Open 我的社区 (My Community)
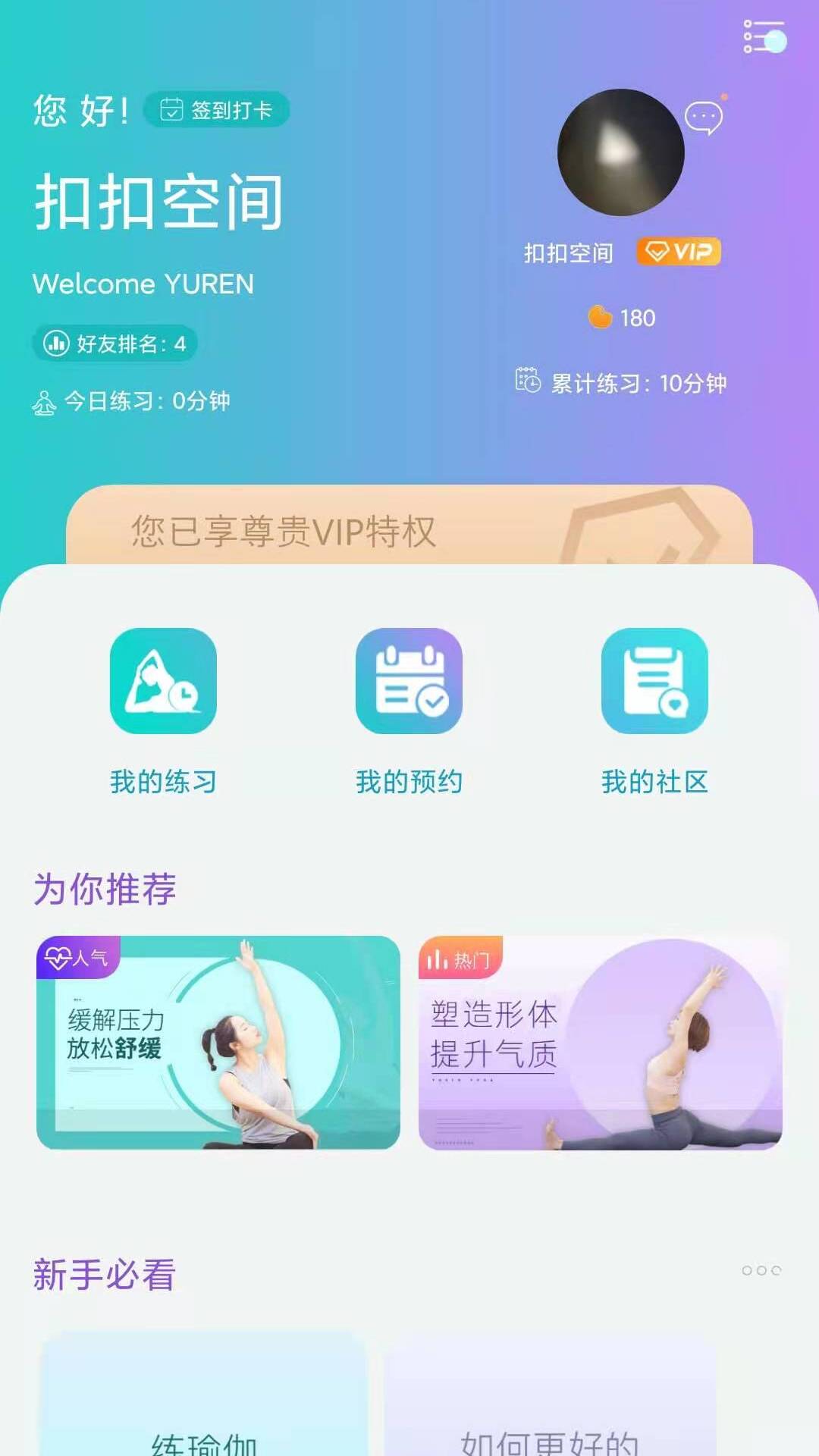Image resolution: width=819 pixels, height=1456 pixels. pyautogui.click(x=654, y=682)
